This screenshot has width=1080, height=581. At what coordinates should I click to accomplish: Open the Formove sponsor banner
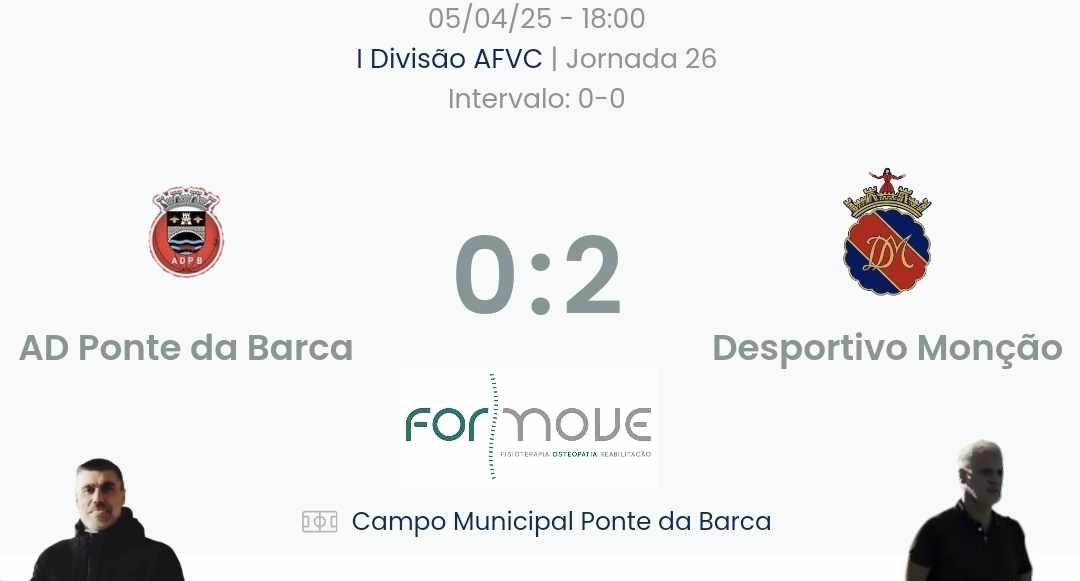coord(528,427)
